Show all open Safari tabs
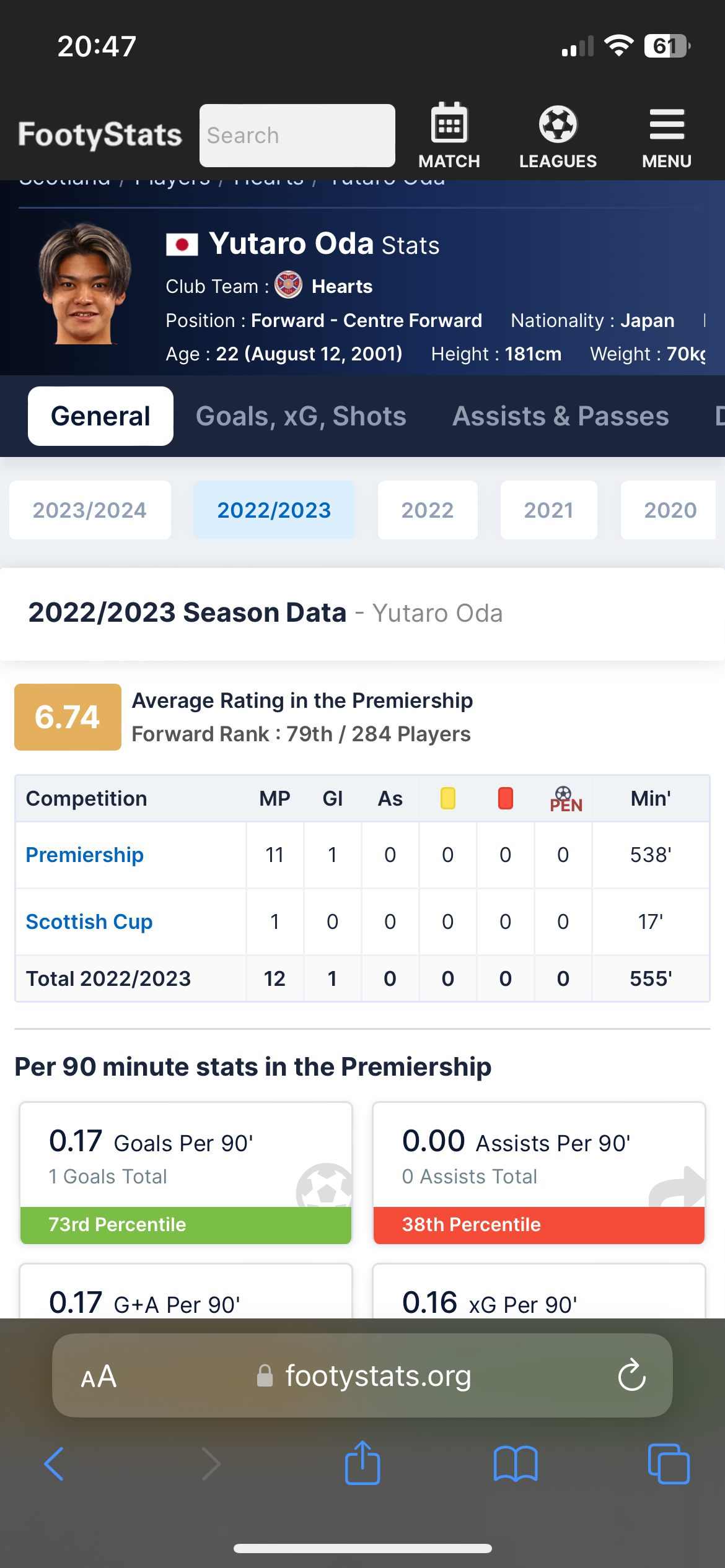Screen dimensions: 725x1568 tap(669, 1464)
